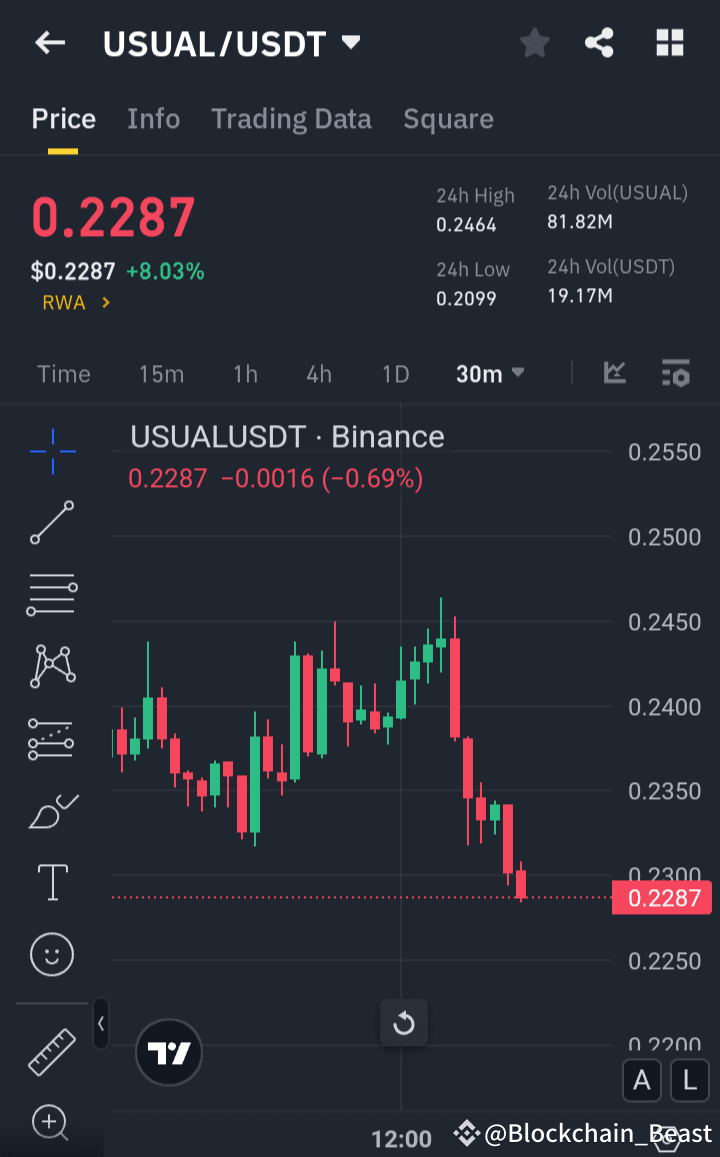Share the USUAL/USDT chart
This screenshot has height=1157, width=720.
(x=599, y=42)
